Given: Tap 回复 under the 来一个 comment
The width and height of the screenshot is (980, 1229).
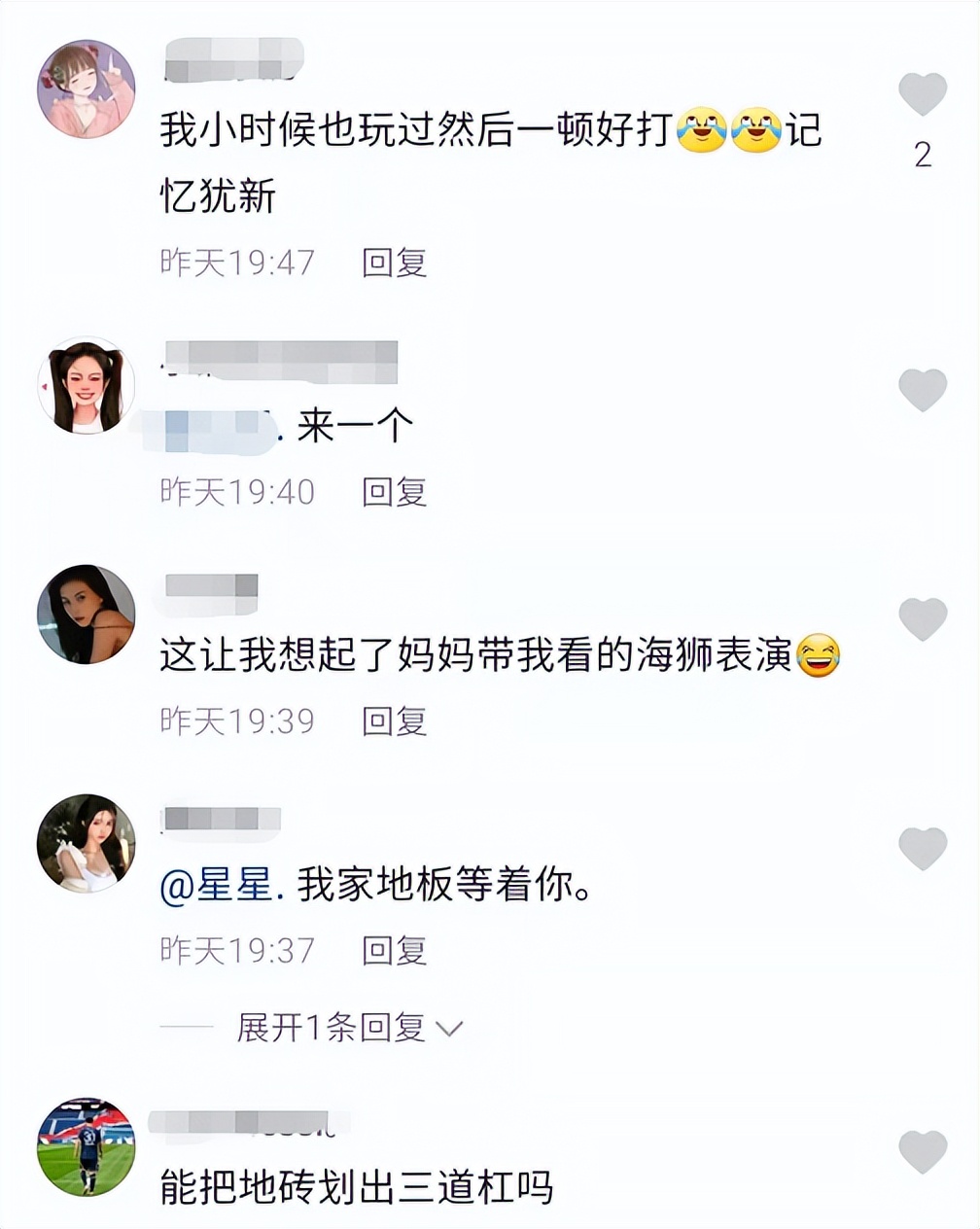Looking at the screenshot, I should coord(393,492).
